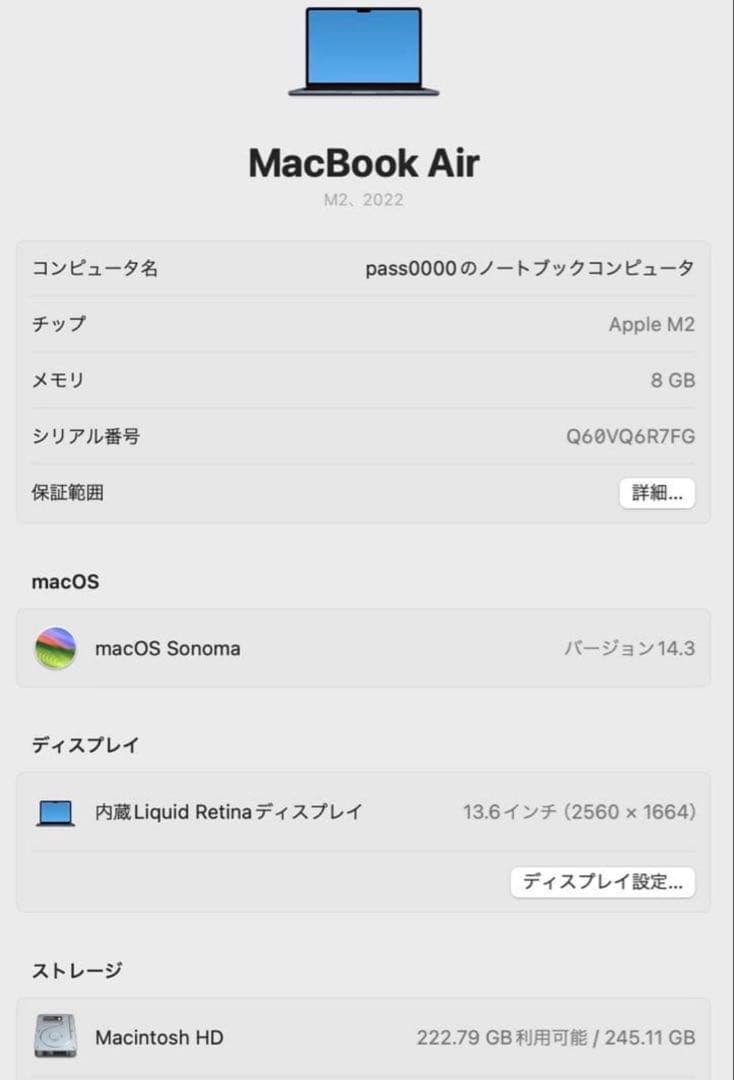This screenshot has width=734, height=1080.
Task: Open warranty details via 詳細 button
Action: [657, 492]
